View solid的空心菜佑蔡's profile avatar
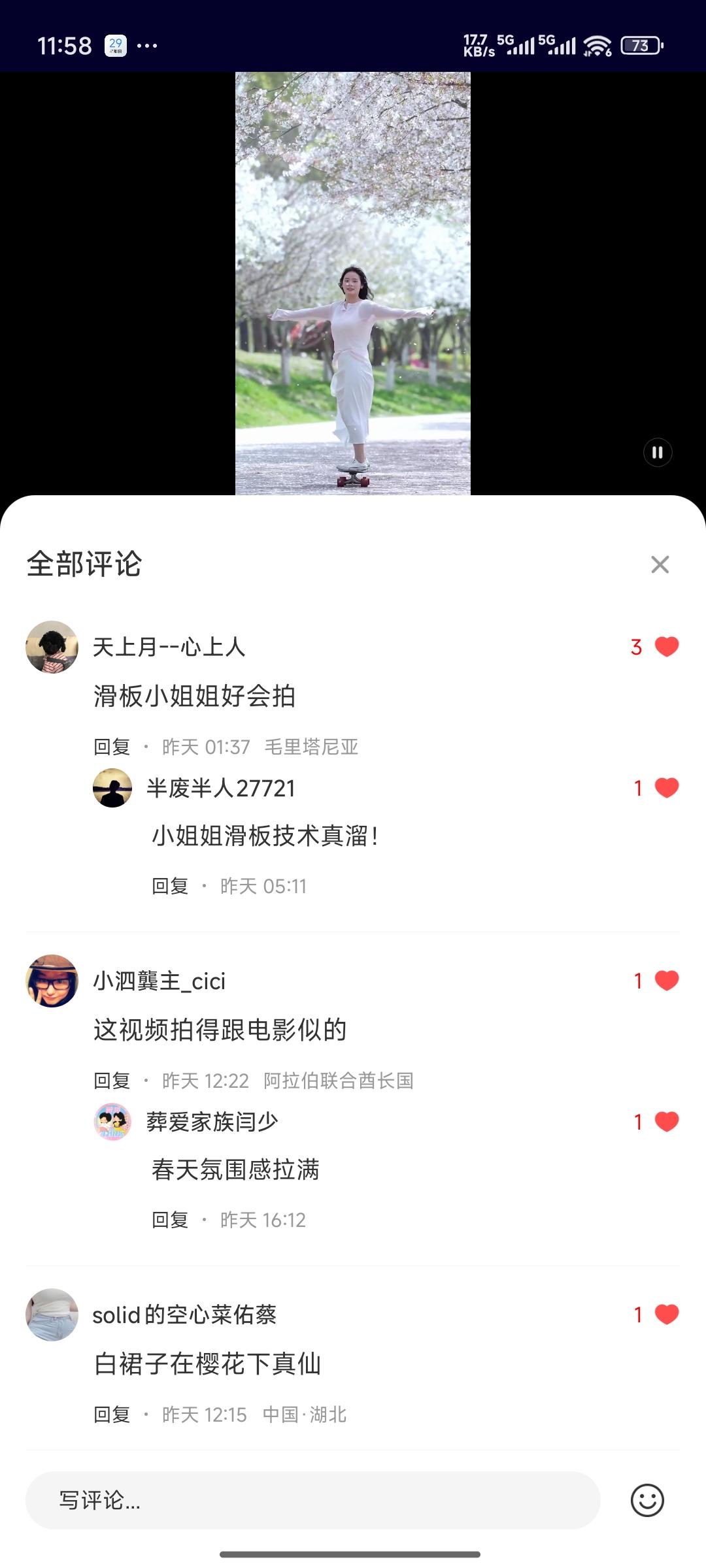Image resolution: width=706 pixels, height=1568 pixels. tap(52, 1315)
